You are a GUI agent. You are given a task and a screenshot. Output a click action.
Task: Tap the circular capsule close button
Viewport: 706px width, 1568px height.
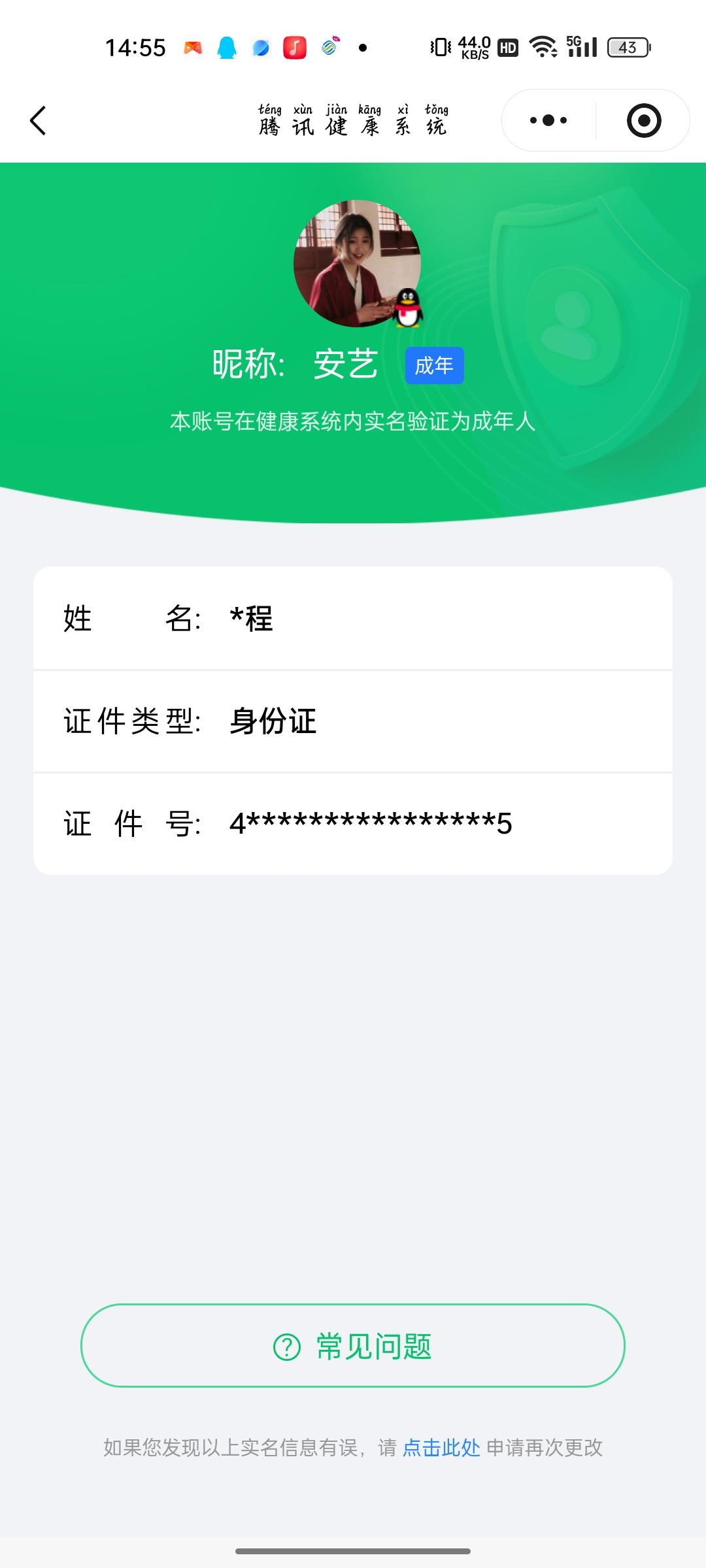click(x=643, y=120)
